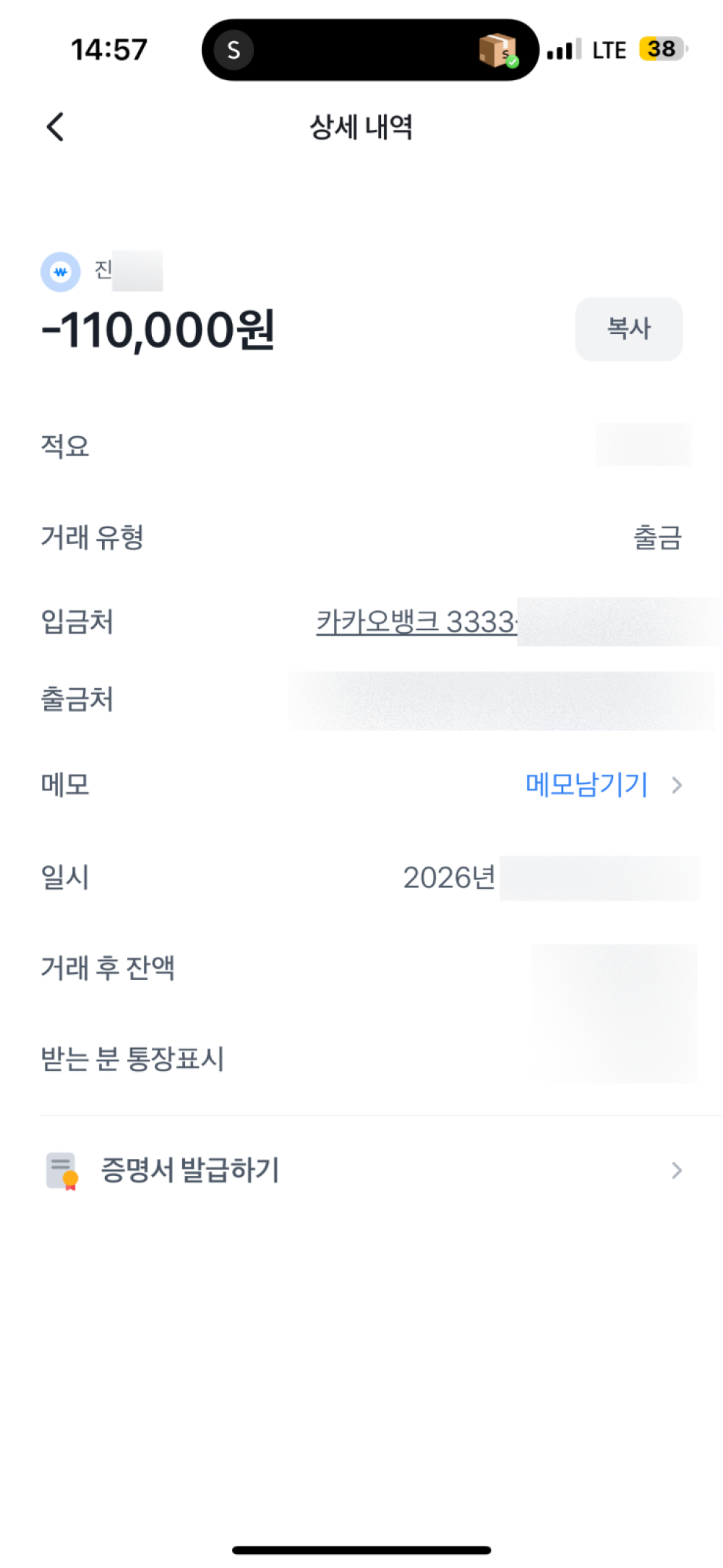Open the underlined 카카오뱅크 account link

(416, 622)
